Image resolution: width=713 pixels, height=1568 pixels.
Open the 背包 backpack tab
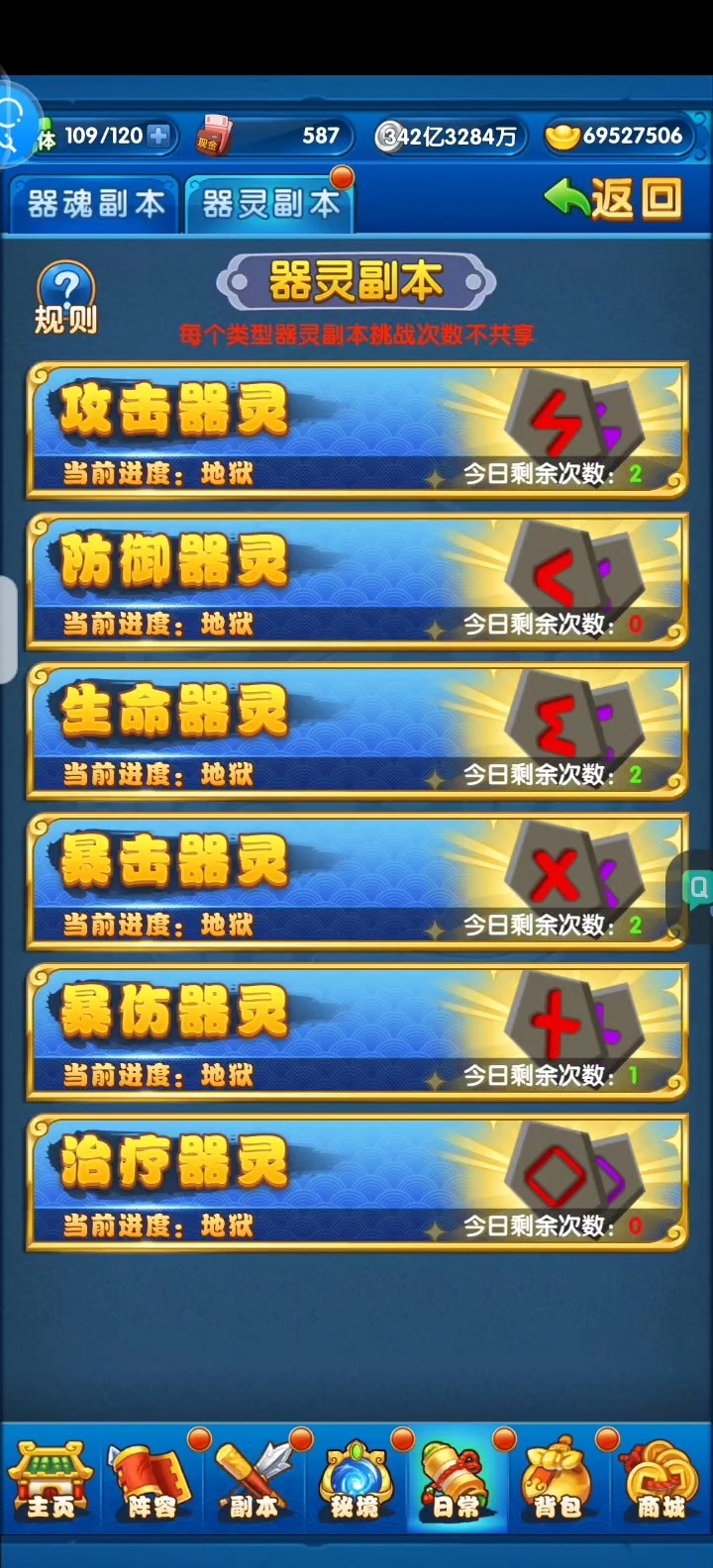[559, 1482]
